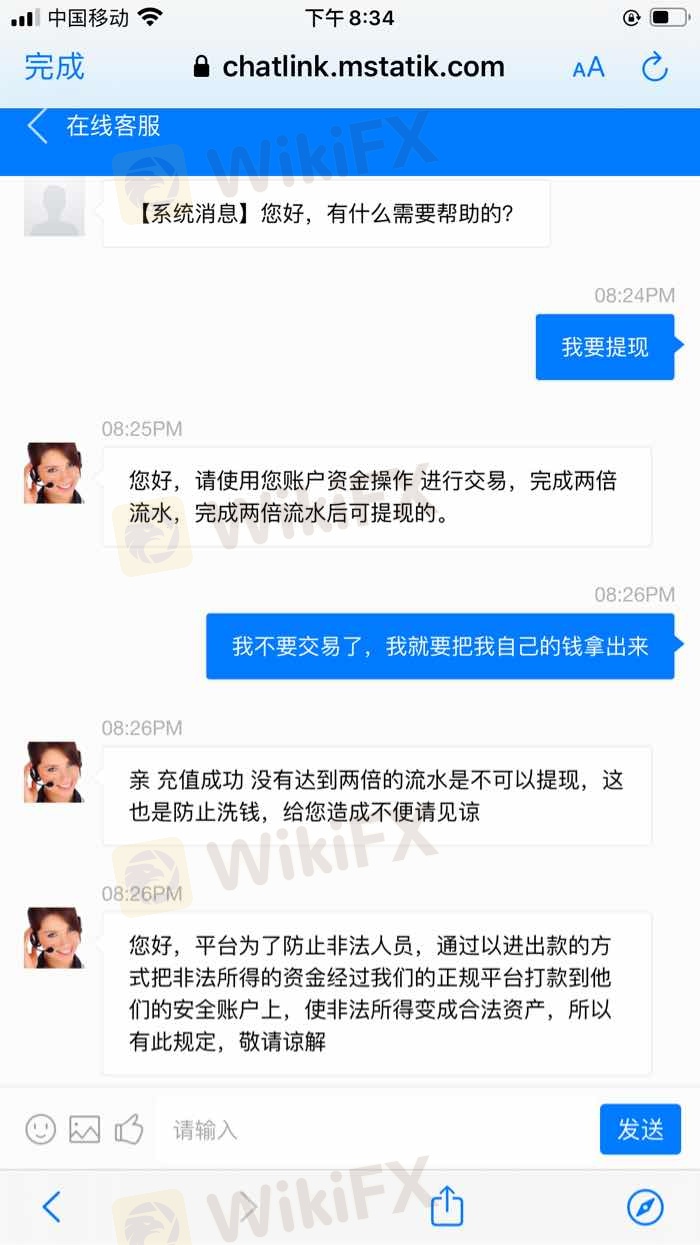Open the AA text size options
700x1245 pixels.
(588, 67)
